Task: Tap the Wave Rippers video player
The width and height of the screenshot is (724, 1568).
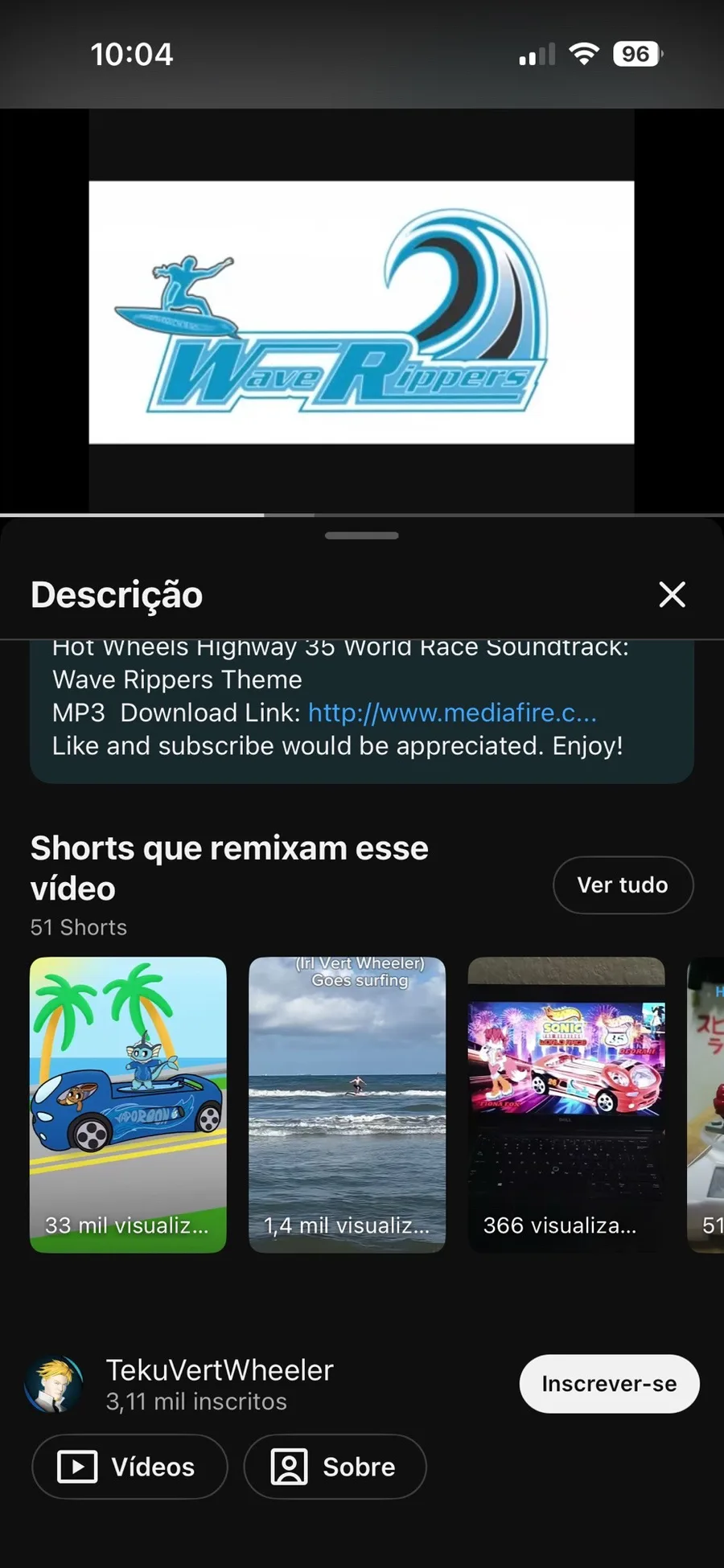Action: (x=361, y=312)
